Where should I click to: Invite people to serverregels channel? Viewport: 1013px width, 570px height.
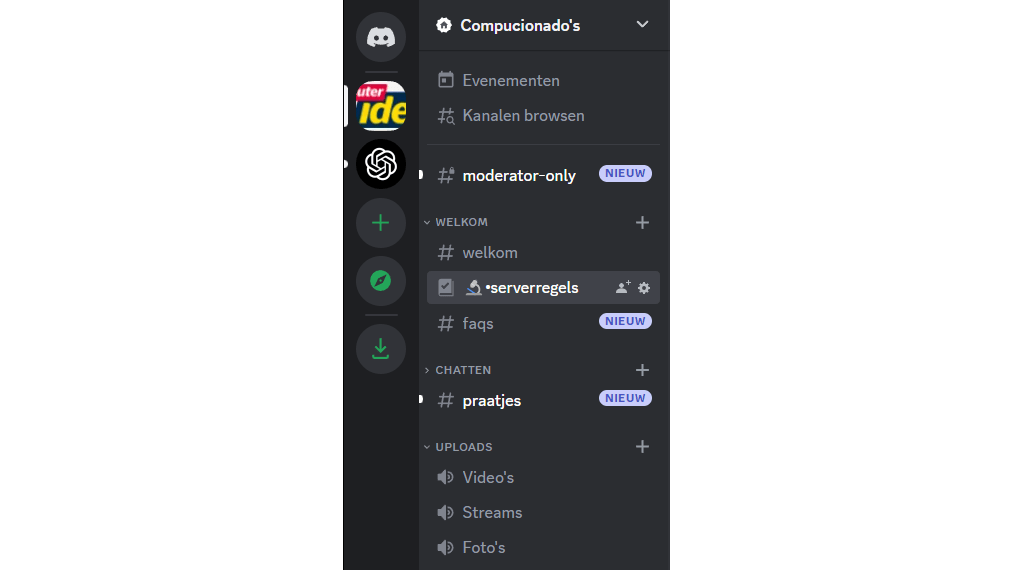click(623, 288)
